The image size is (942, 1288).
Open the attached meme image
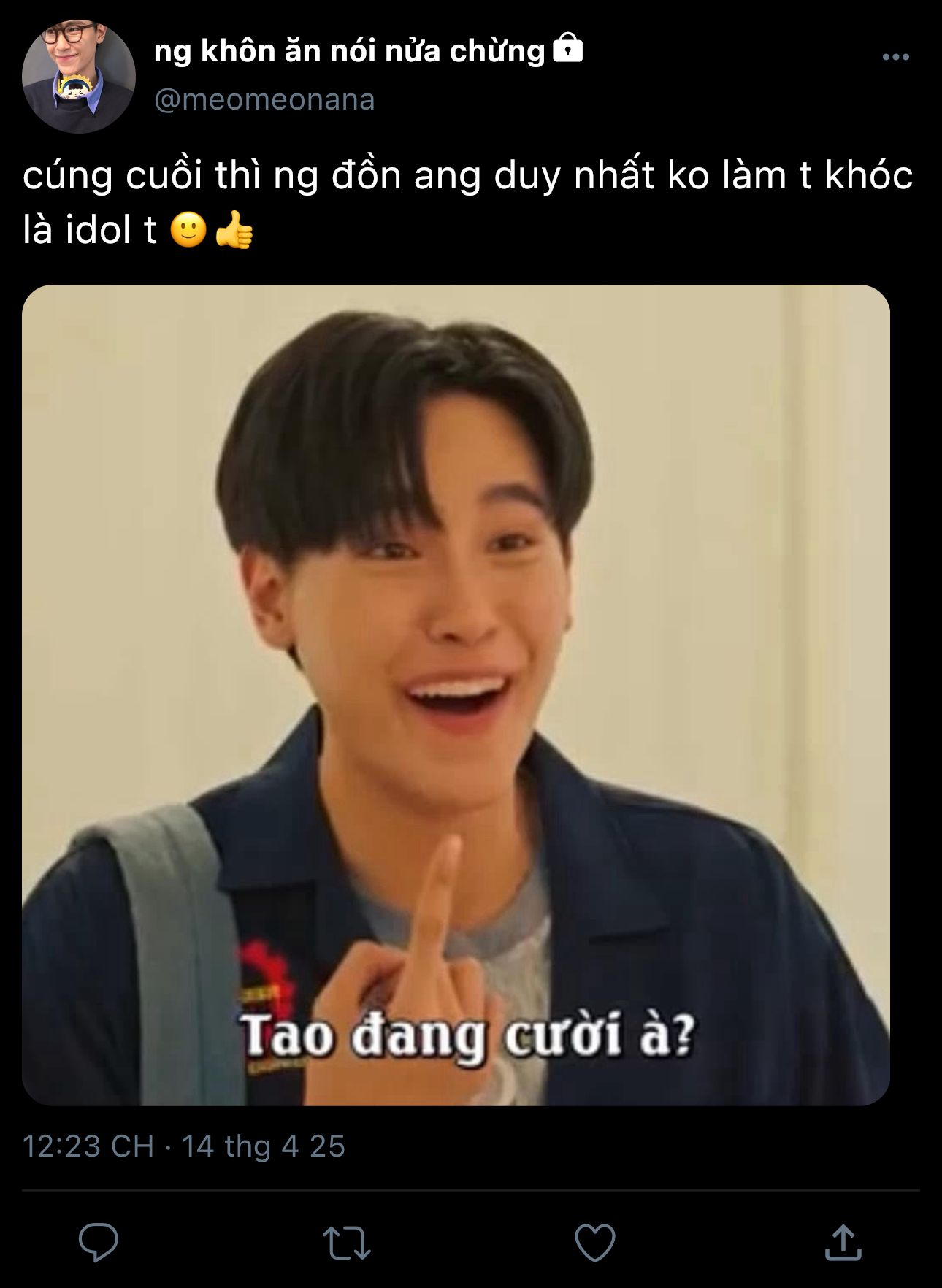tap(456, 694)
